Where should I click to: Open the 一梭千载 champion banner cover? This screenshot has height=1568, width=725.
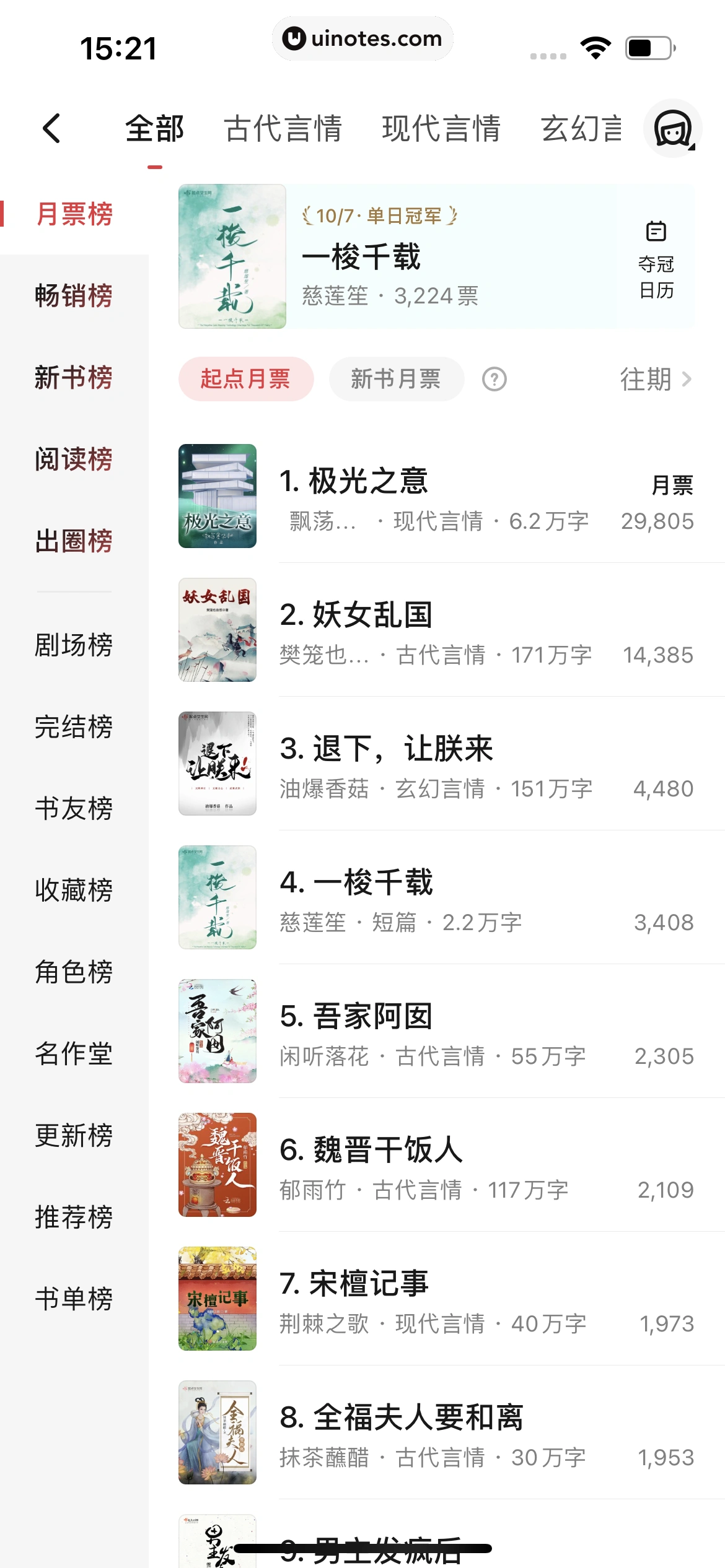point(231,255)
